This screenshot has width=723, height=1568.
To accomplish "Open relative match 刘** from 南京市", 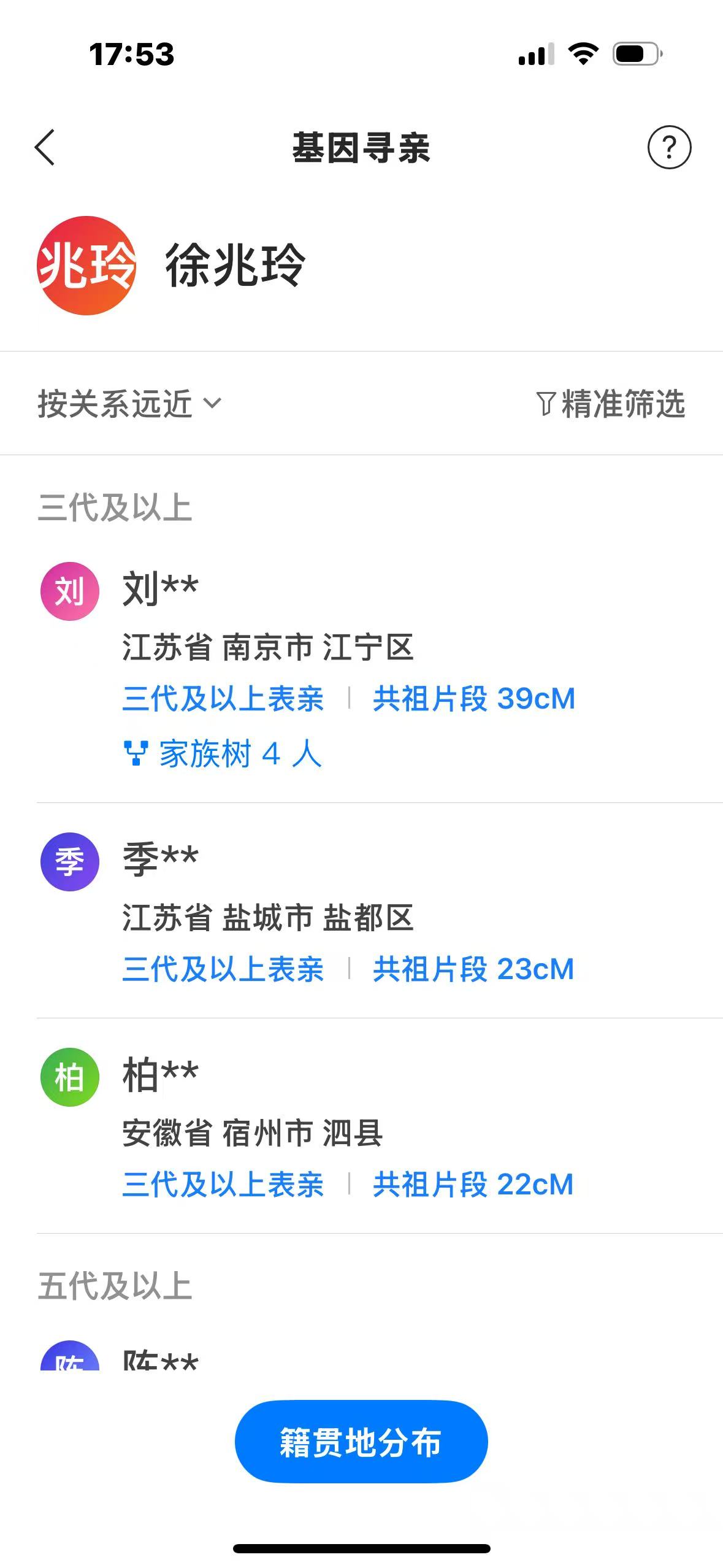I will (161, 589).
